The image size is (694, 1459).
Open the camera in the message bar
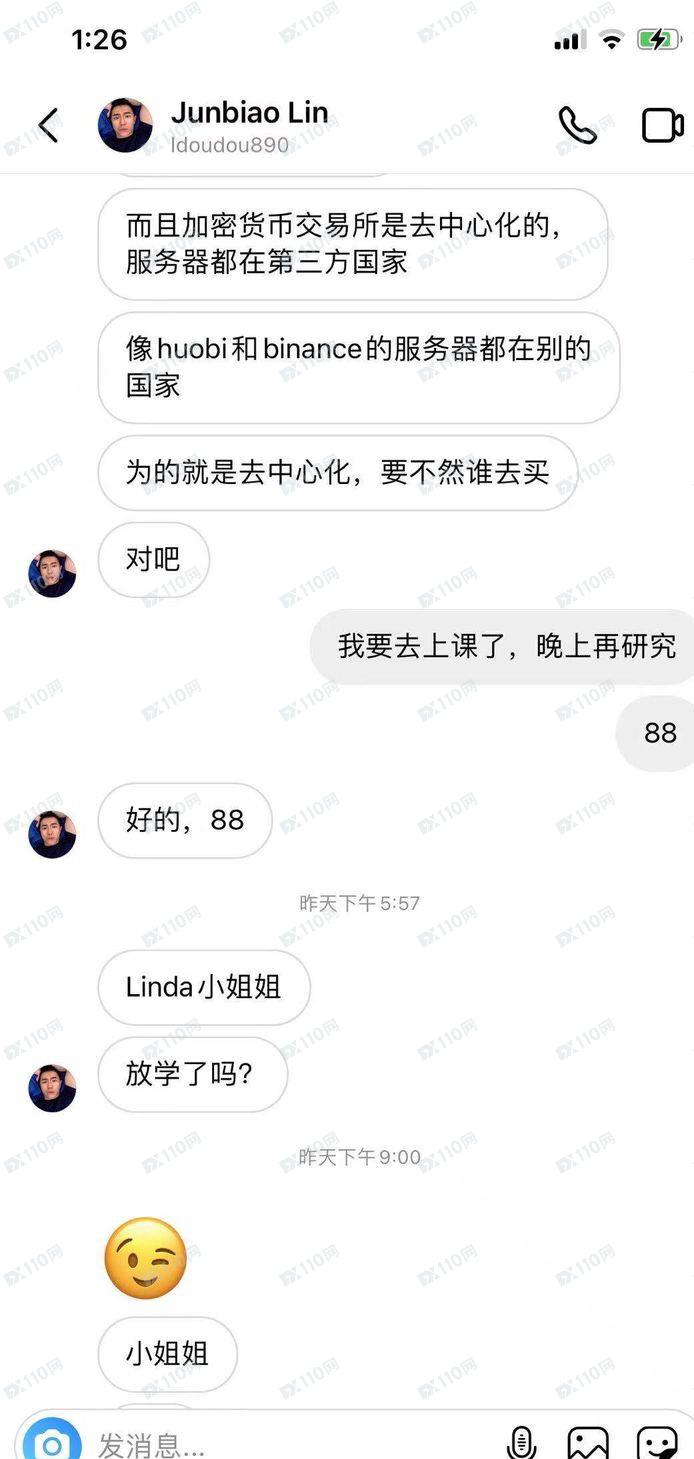click(52, 1443)
